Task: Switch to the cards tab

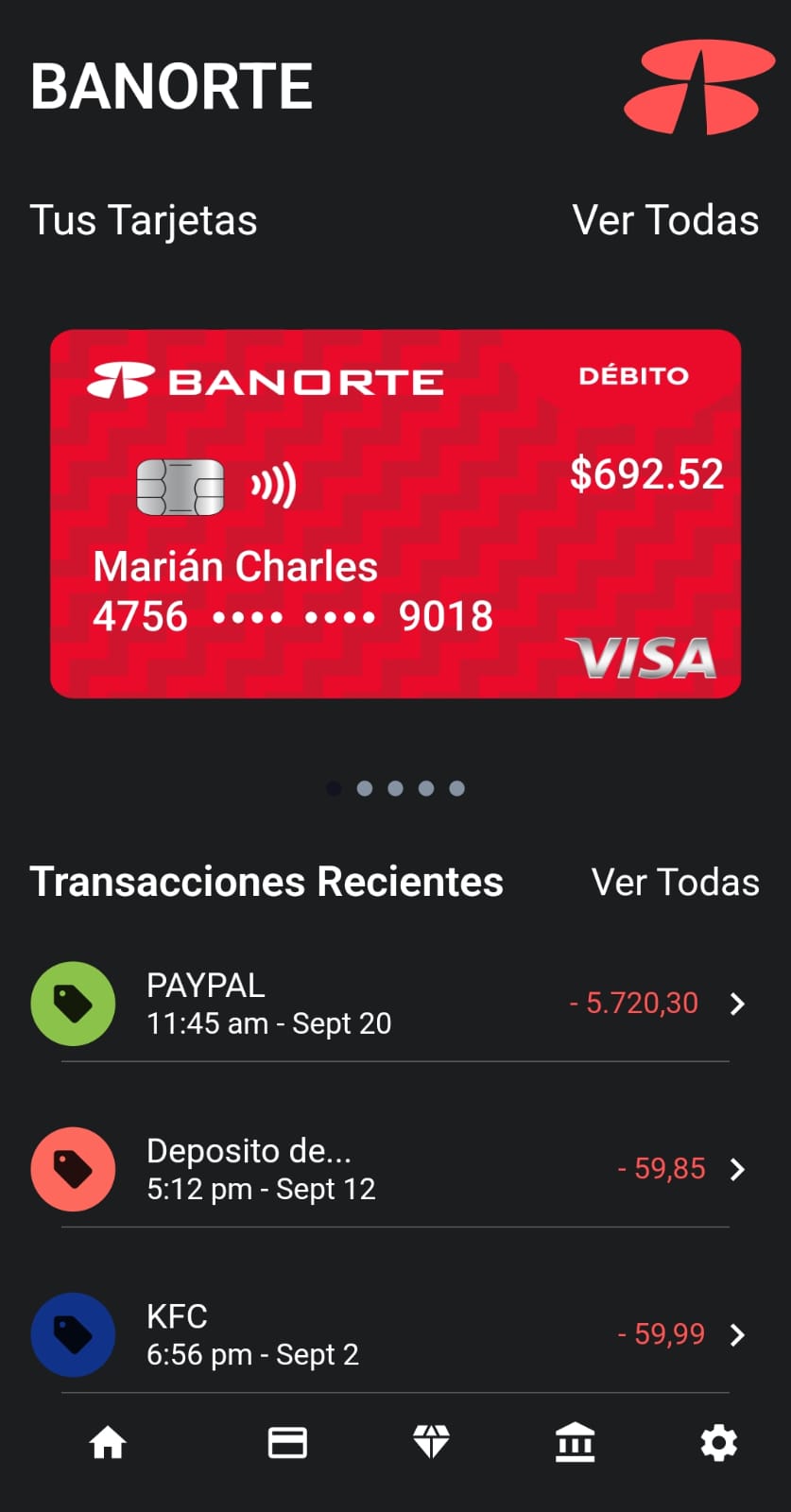Action: (287, 1443)
